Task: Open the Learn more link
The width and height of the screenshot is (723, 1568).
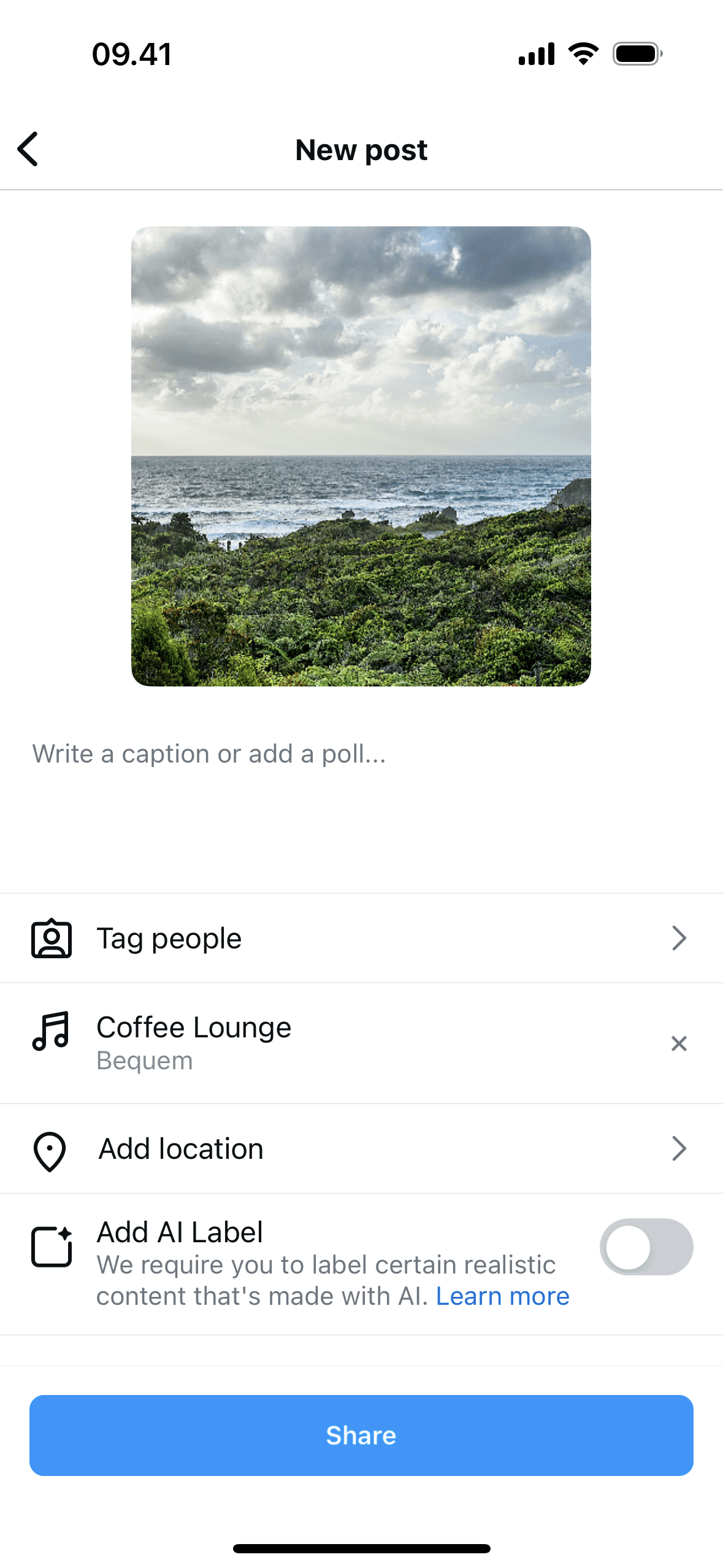Action: point(502,1296)
